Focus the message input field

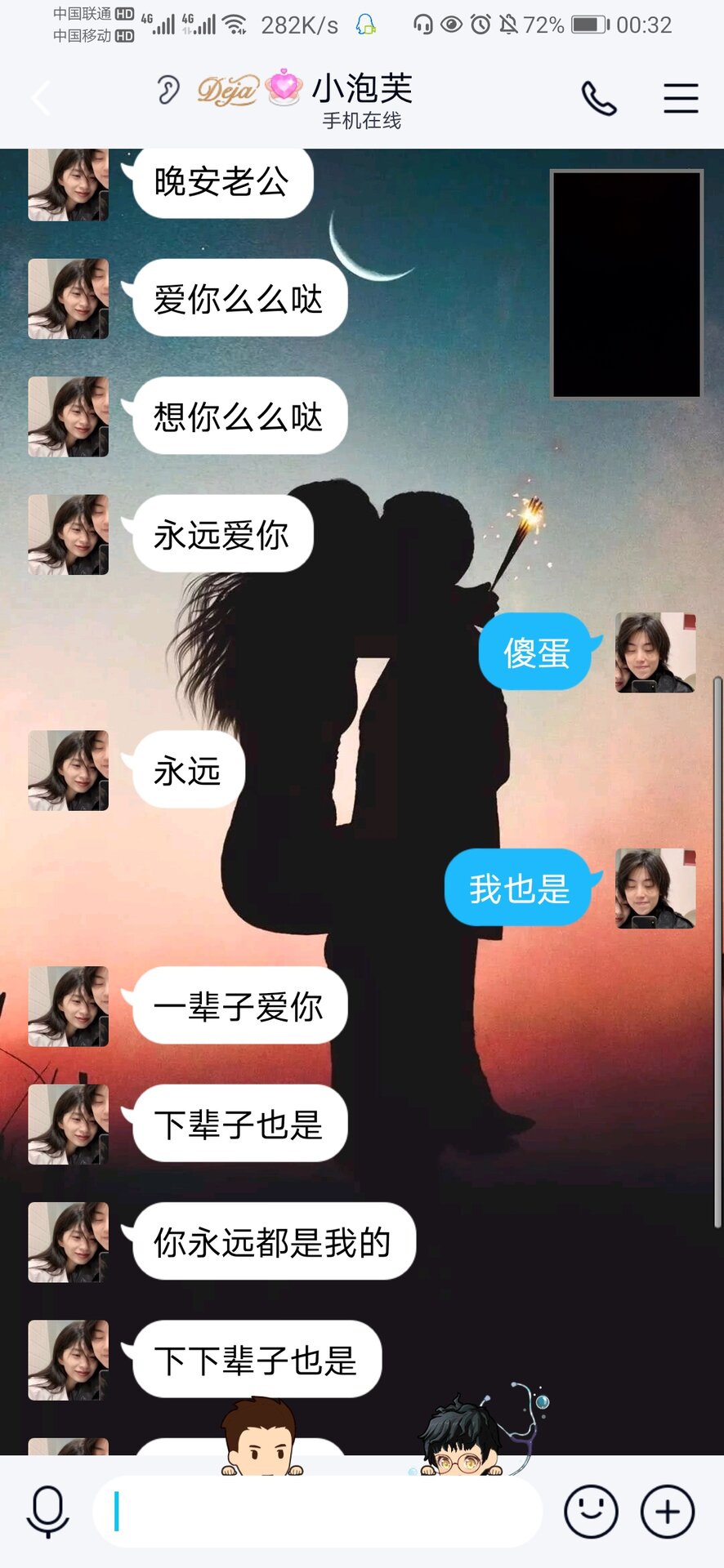coord(319,1512)
